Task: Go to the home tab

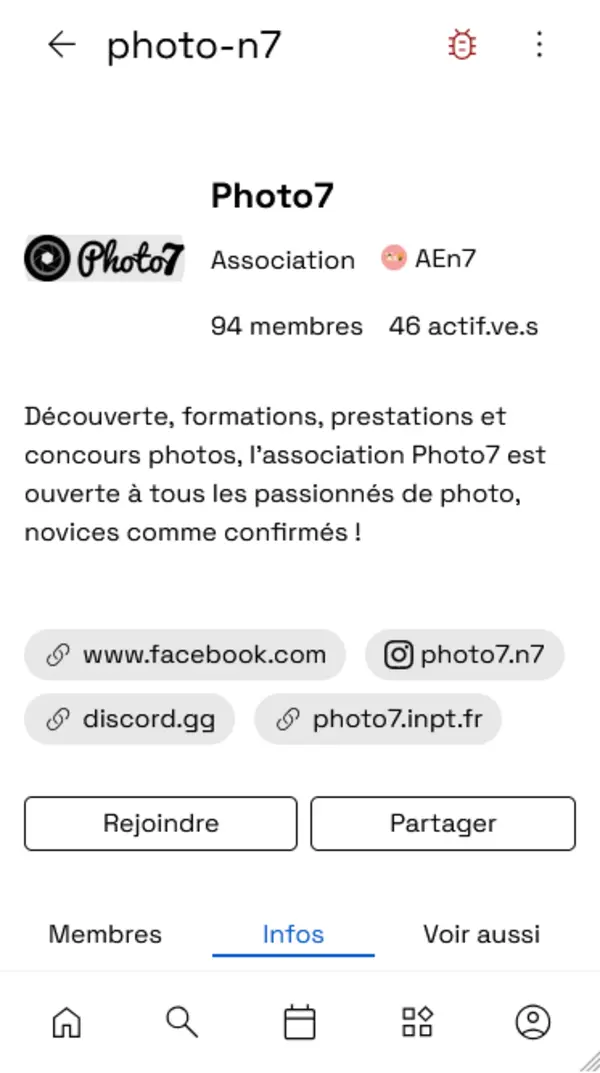Action: (66, 1021)
